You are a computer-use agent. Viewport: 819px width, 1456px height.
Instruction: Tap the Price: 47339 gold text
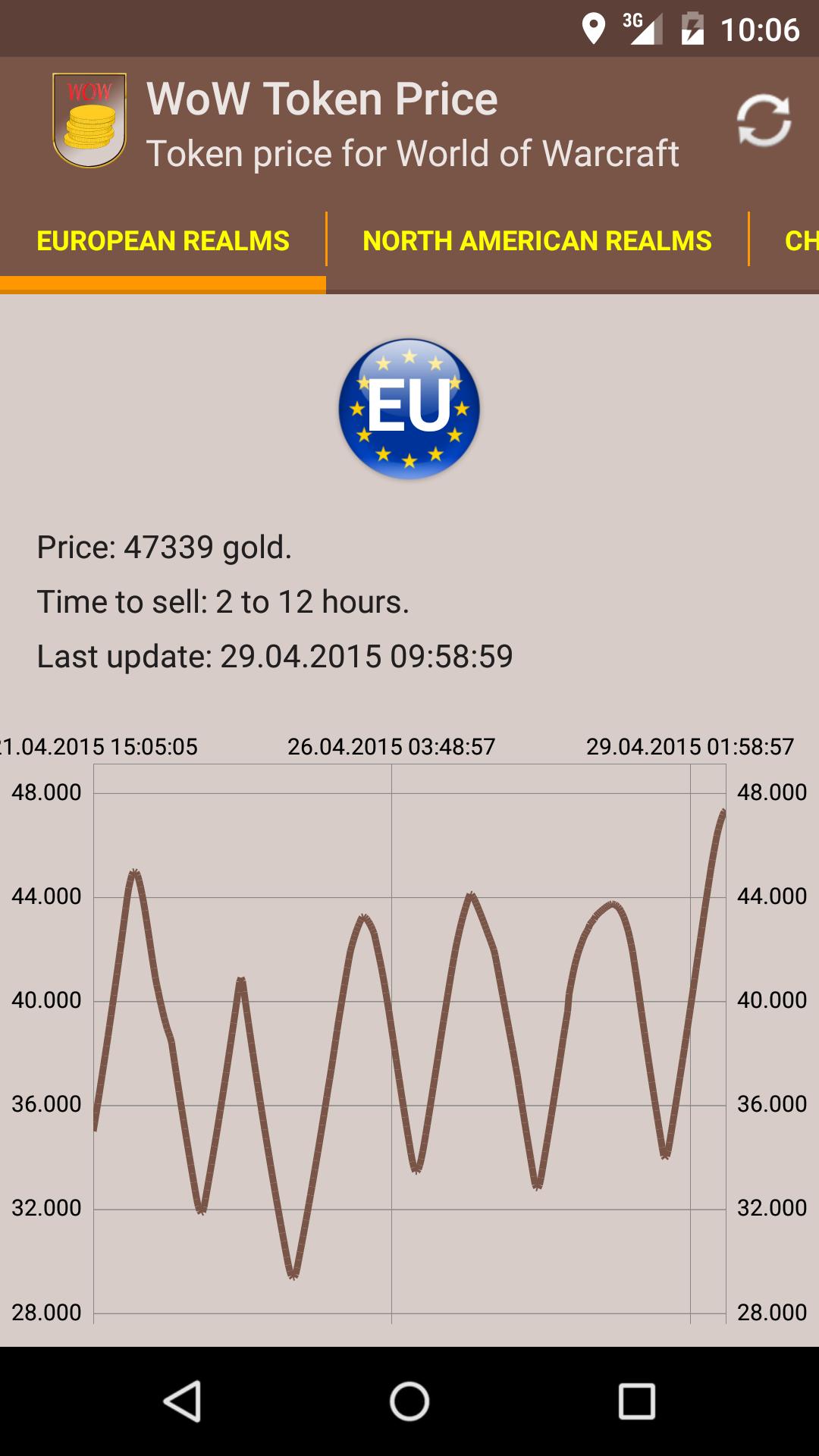[x=165, y=548]
